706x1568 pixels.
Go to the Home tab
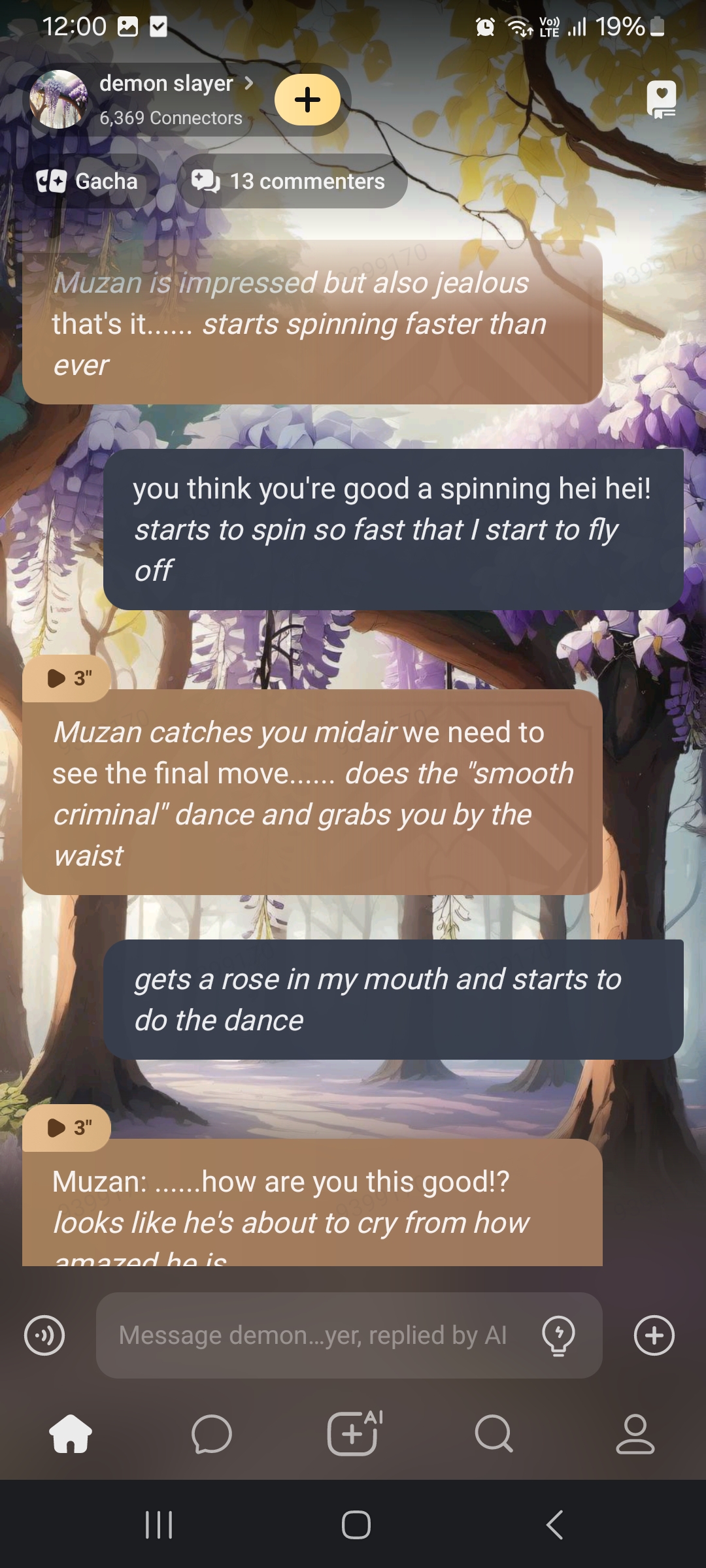[71, 1435]
